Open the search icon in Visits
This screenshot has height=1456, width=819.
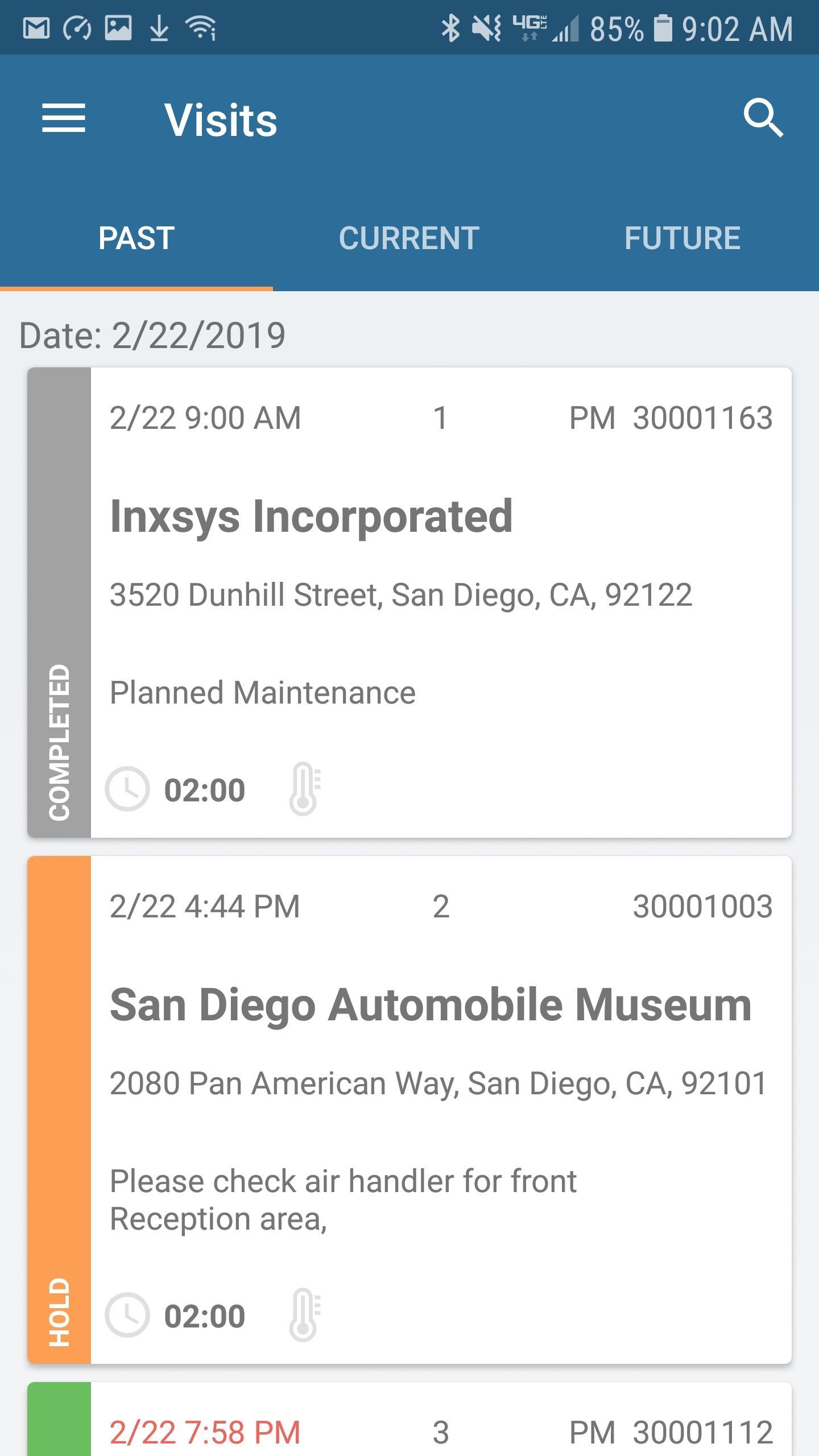(x=763, y=119)
